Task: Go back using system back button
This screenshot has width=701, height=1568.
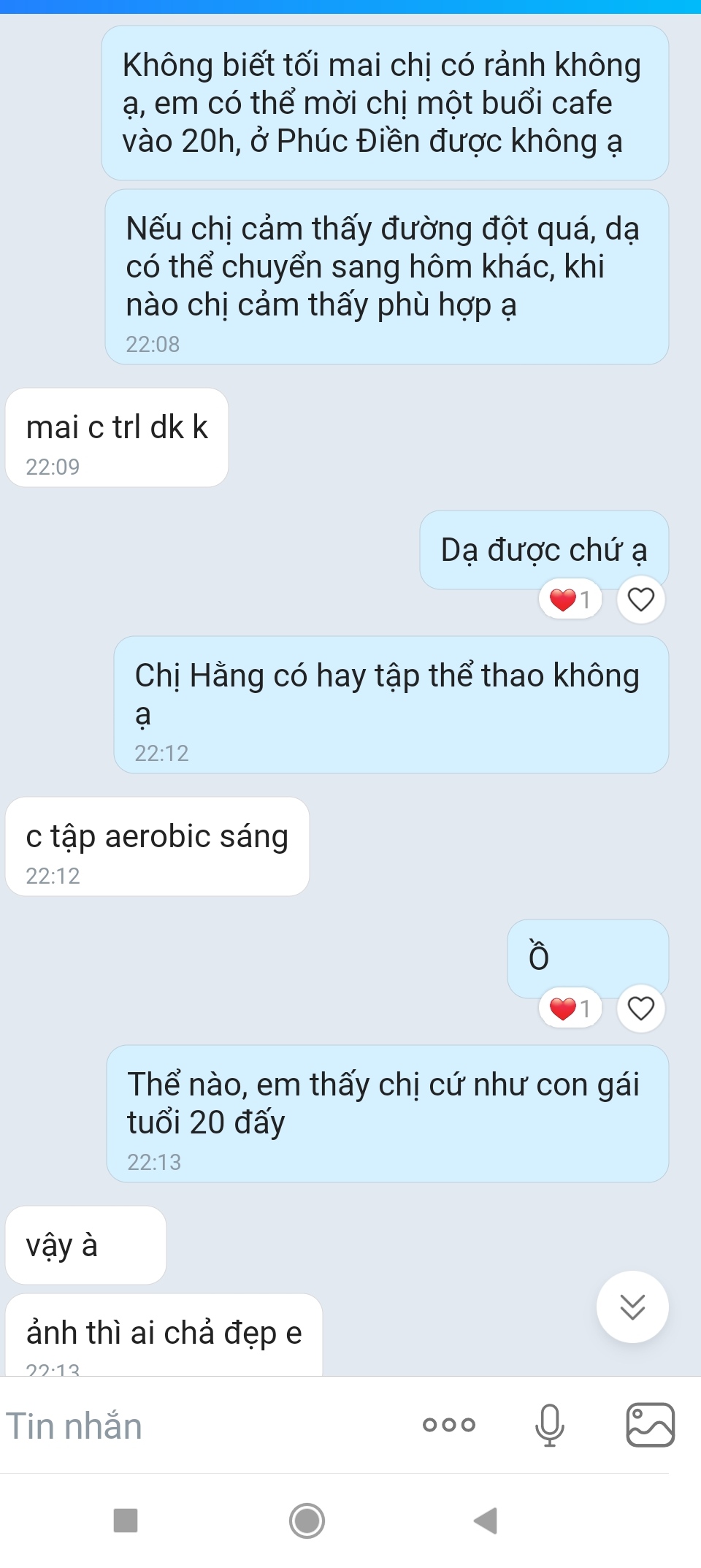Action: point(486,1521)
